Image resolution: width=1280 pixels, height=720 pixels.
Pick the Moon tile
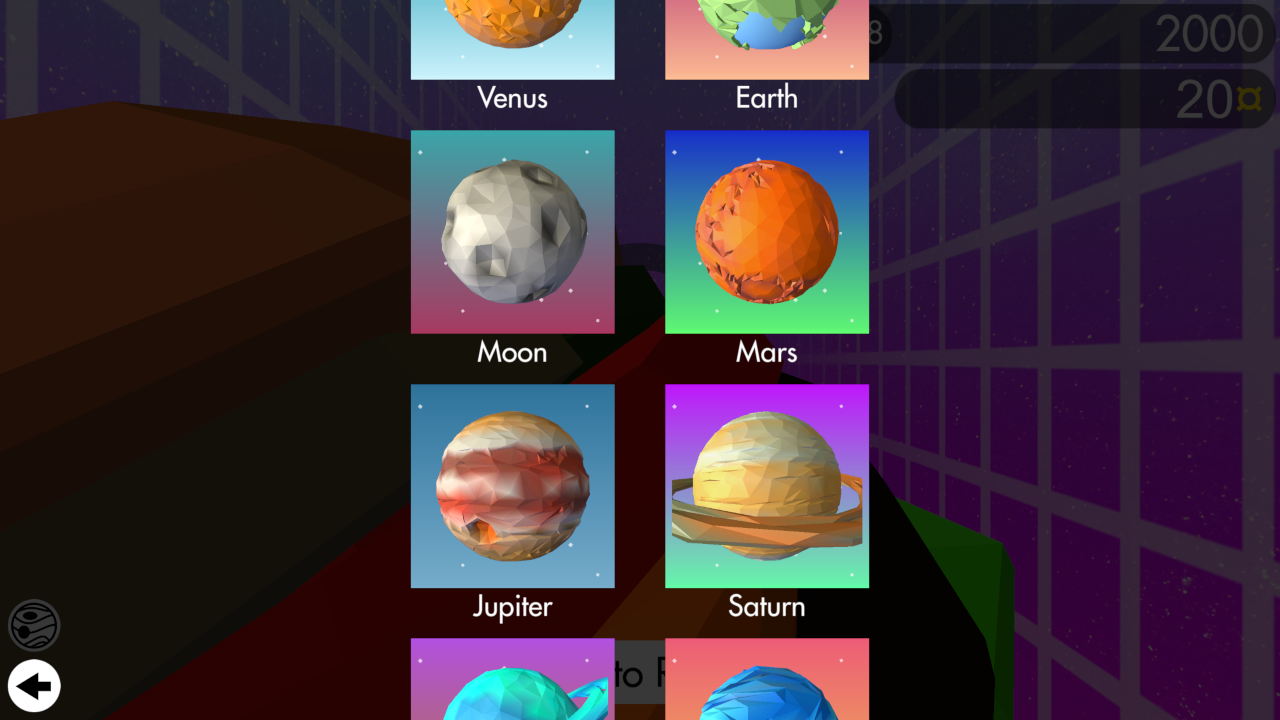click(512, 232)
